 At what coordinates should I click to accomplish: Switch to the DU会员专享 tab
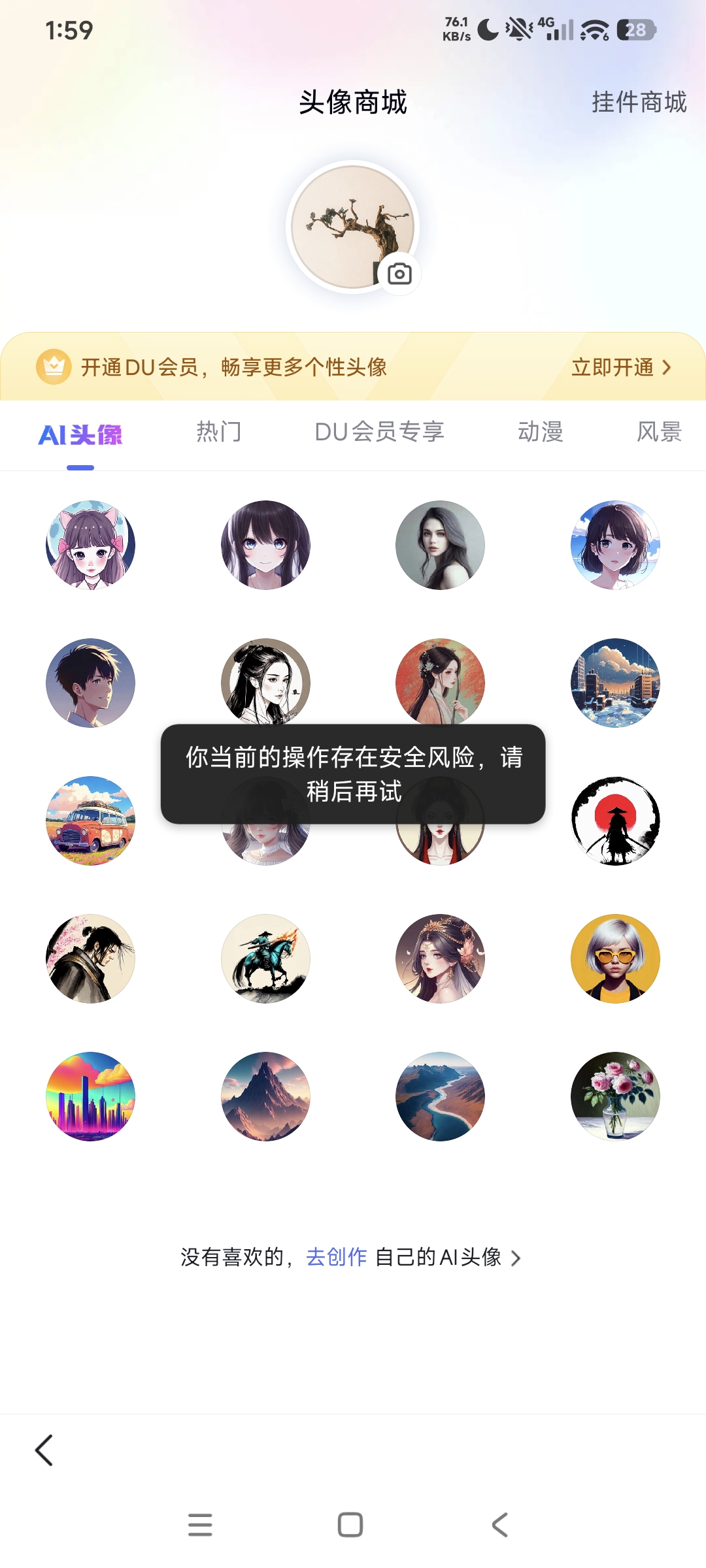point(379,432)
